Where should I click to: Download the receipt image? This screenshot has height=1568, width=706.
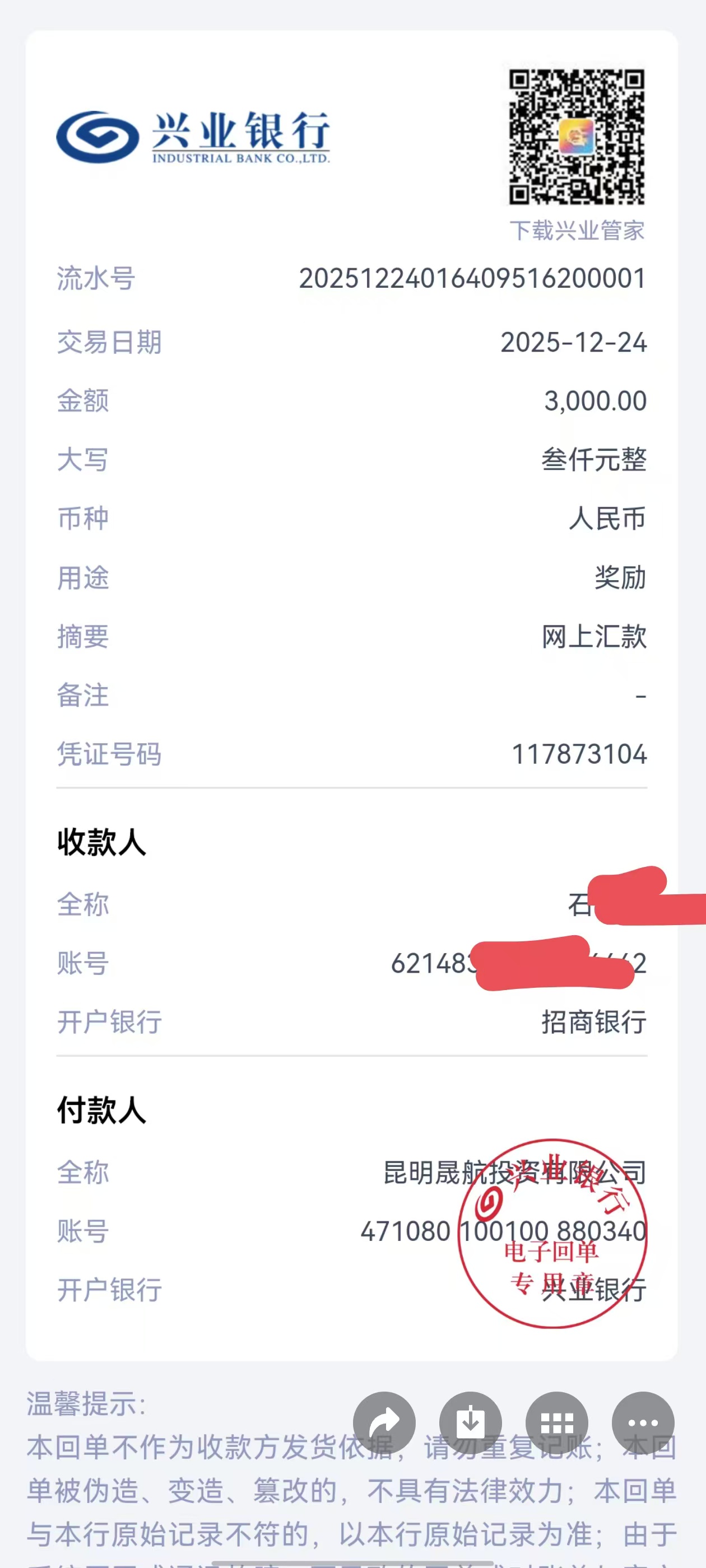470,1423
